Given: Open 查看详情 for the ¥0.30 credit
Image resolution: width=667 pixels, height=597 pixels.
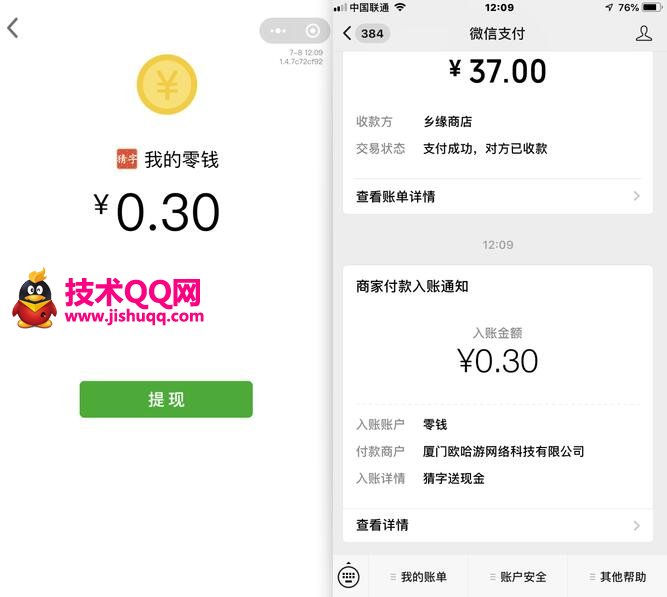Looking at the screenshot, I should (497, 525).
